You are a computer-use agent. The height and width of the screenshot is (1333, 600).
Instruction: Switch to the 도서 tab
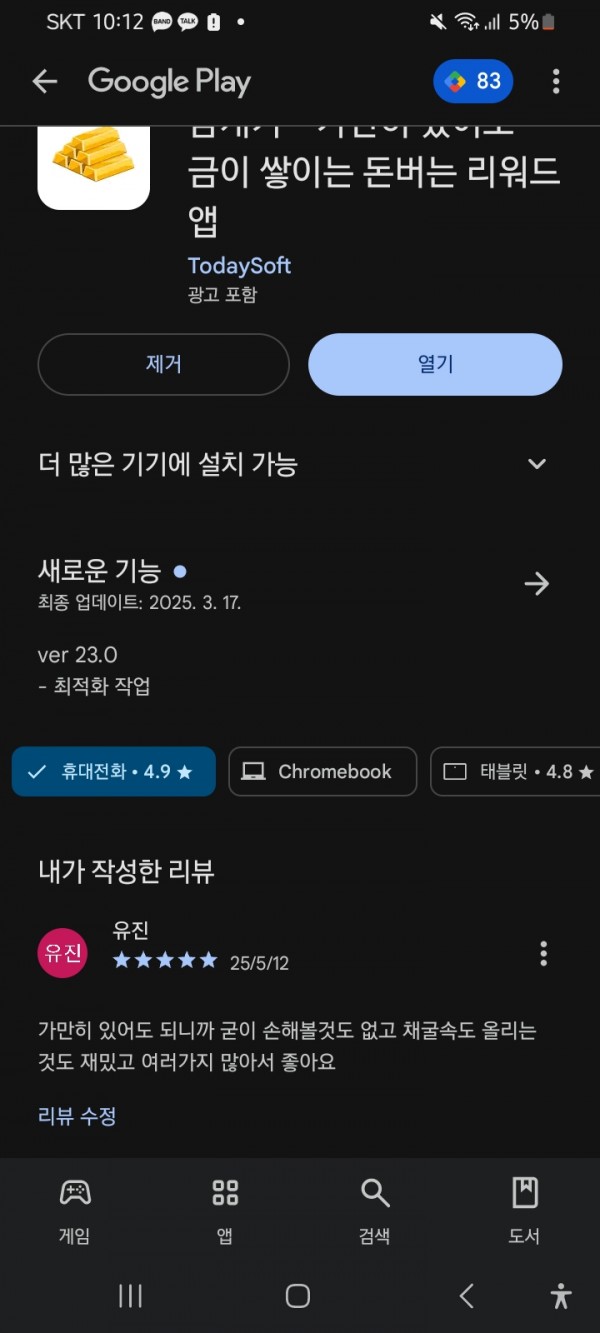(525, 1211)
